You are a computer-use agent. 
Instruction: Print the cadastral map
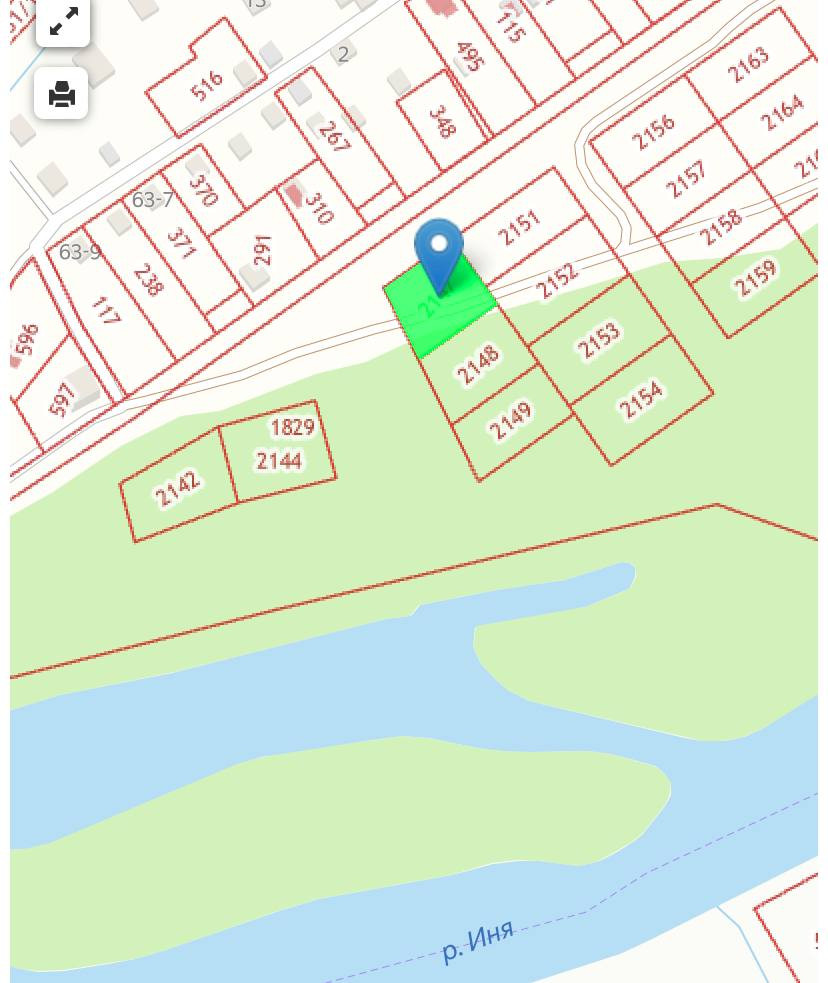click(x=62, y=94)
